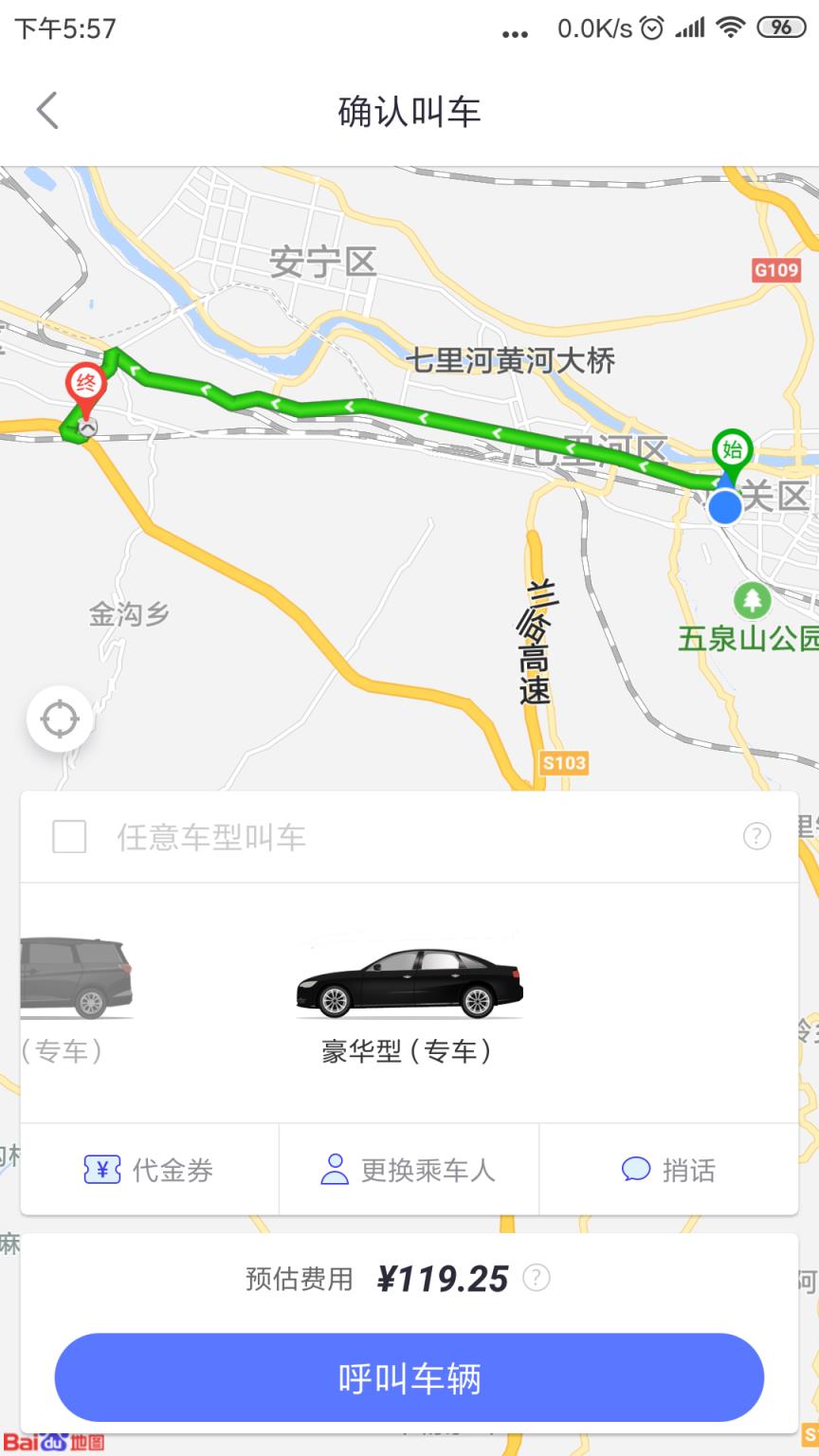819x1456 pixels.
Task: Tap the person icon next to 更换乘车人
Action: (336, 1170)
